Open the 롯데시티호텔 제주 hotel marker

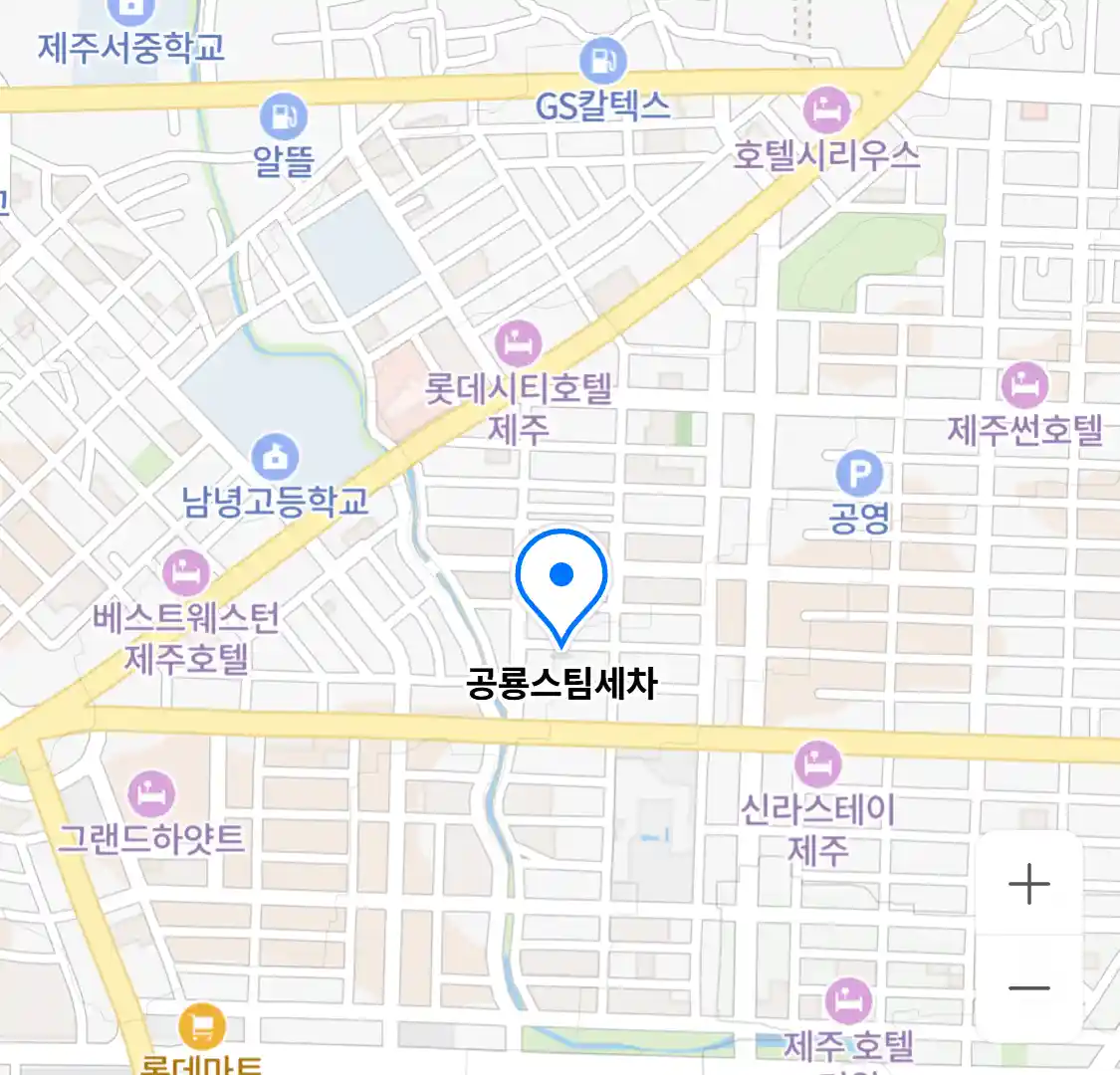click(518, 344)
